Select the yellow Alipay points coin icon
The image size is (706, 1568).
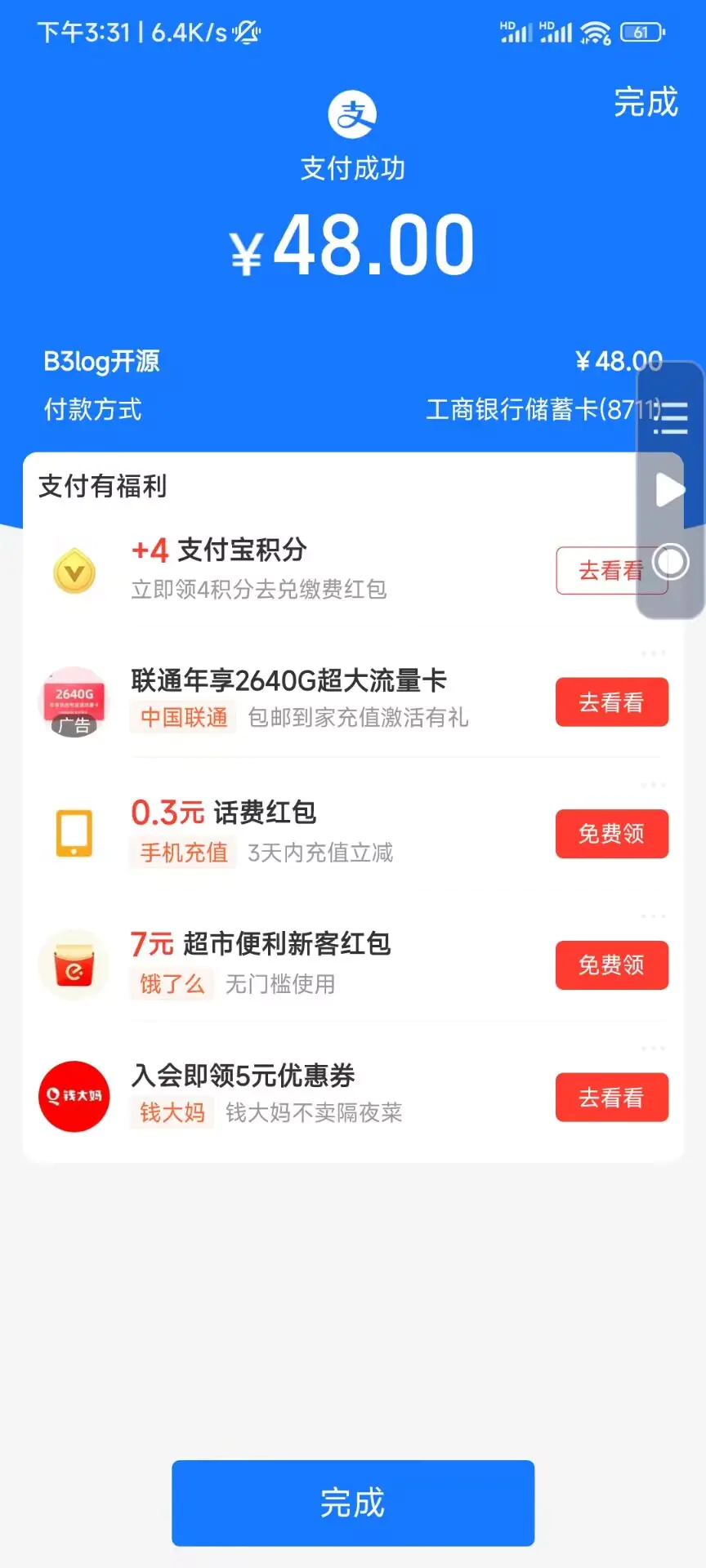point(74,571)
